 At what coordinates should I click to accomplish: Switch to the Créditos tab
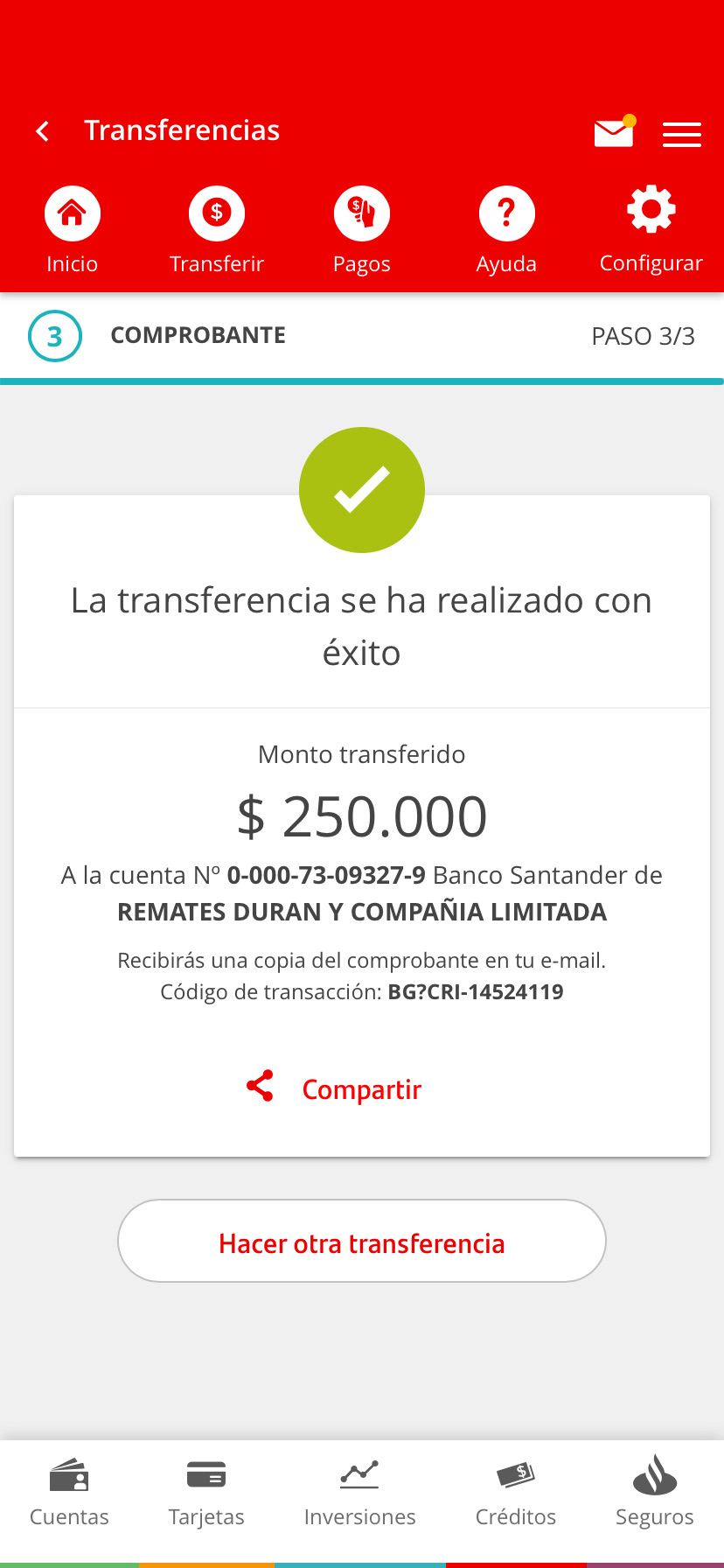click(516, 1493)
